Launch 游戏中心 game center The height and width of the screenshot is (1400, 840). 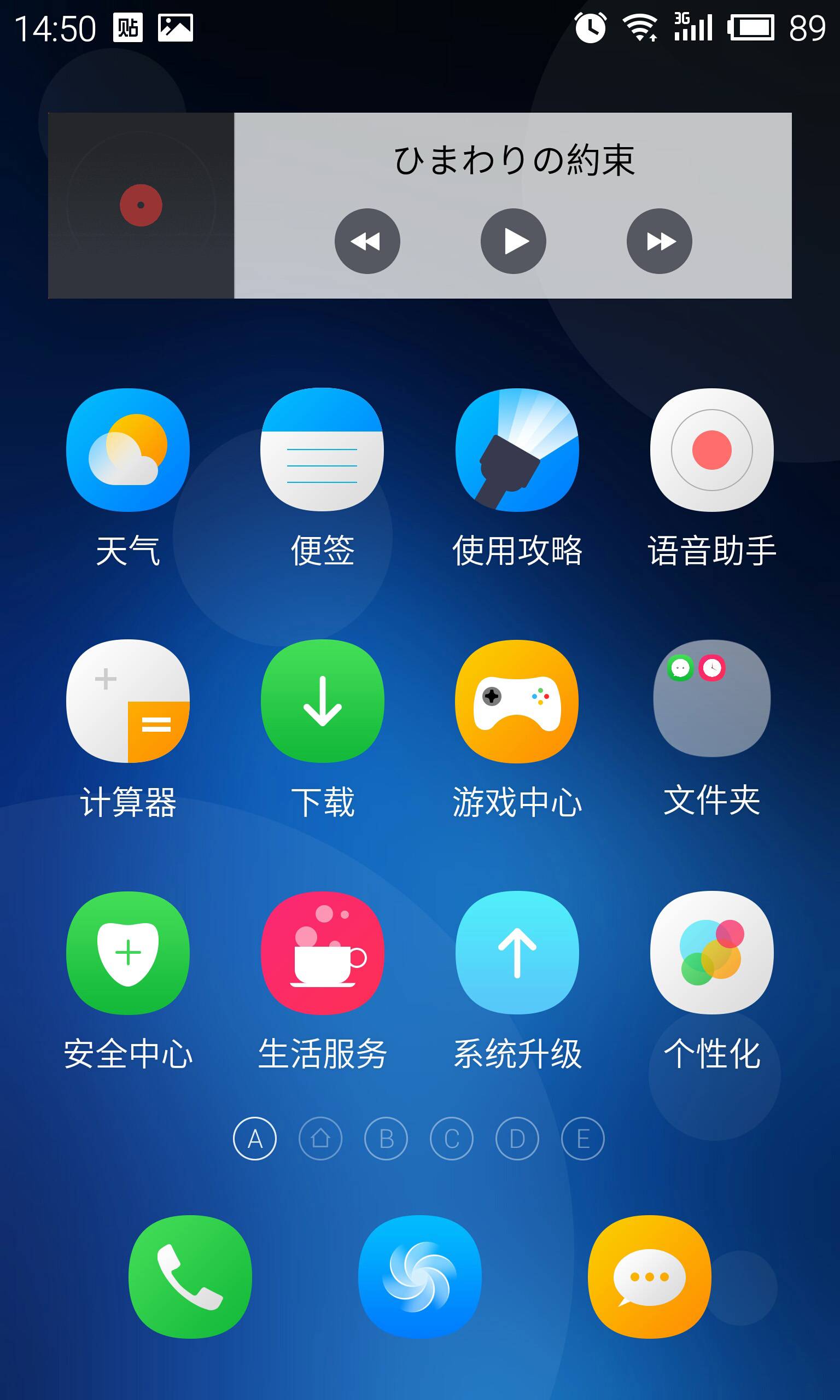tap(517, 701)
